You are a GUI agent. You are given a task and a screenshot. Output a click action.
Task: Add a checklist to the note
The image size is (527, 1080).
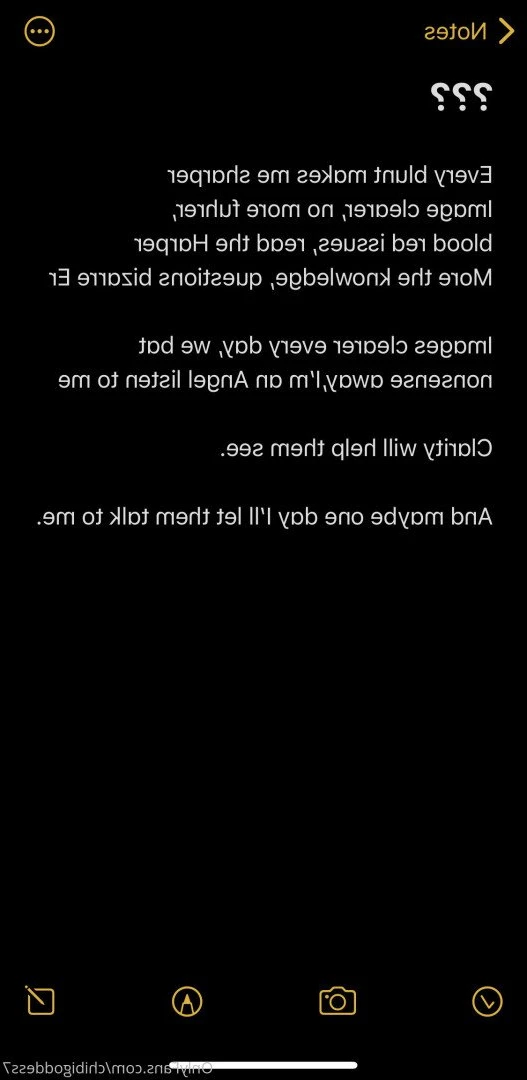(487, 1001)
